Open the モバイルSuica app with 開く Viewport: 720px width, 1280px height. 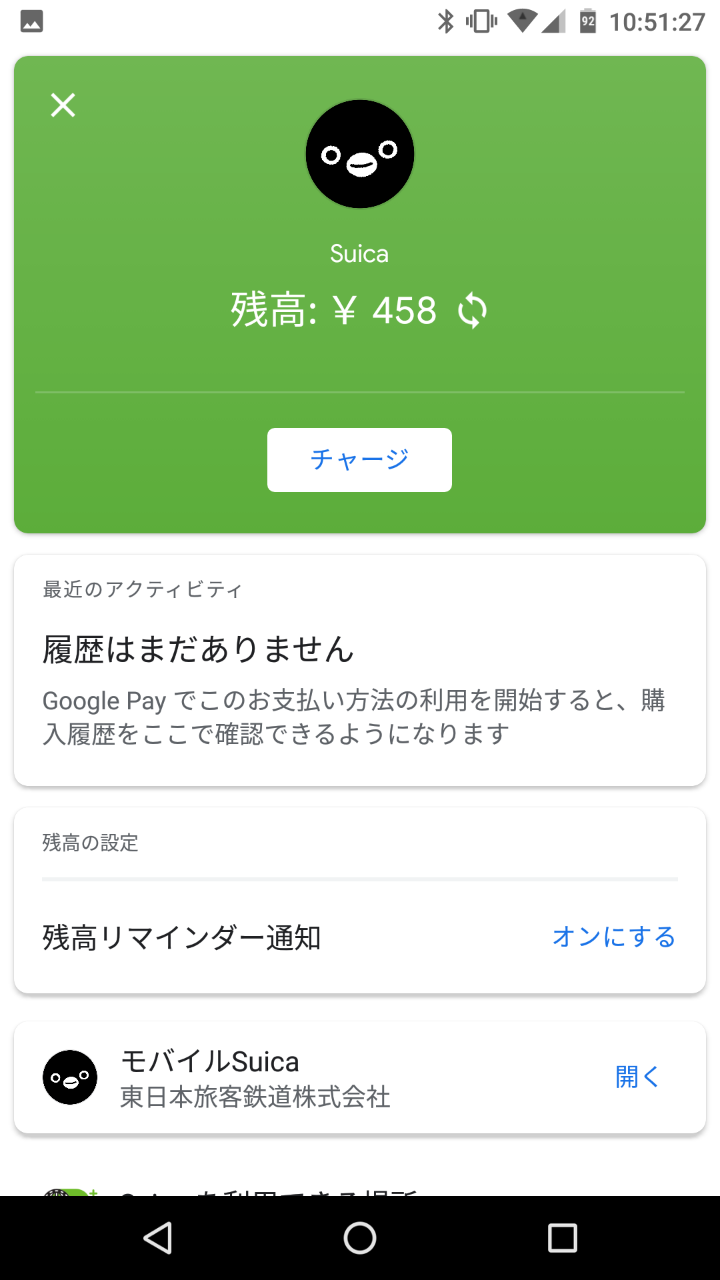click(638, 1077)
